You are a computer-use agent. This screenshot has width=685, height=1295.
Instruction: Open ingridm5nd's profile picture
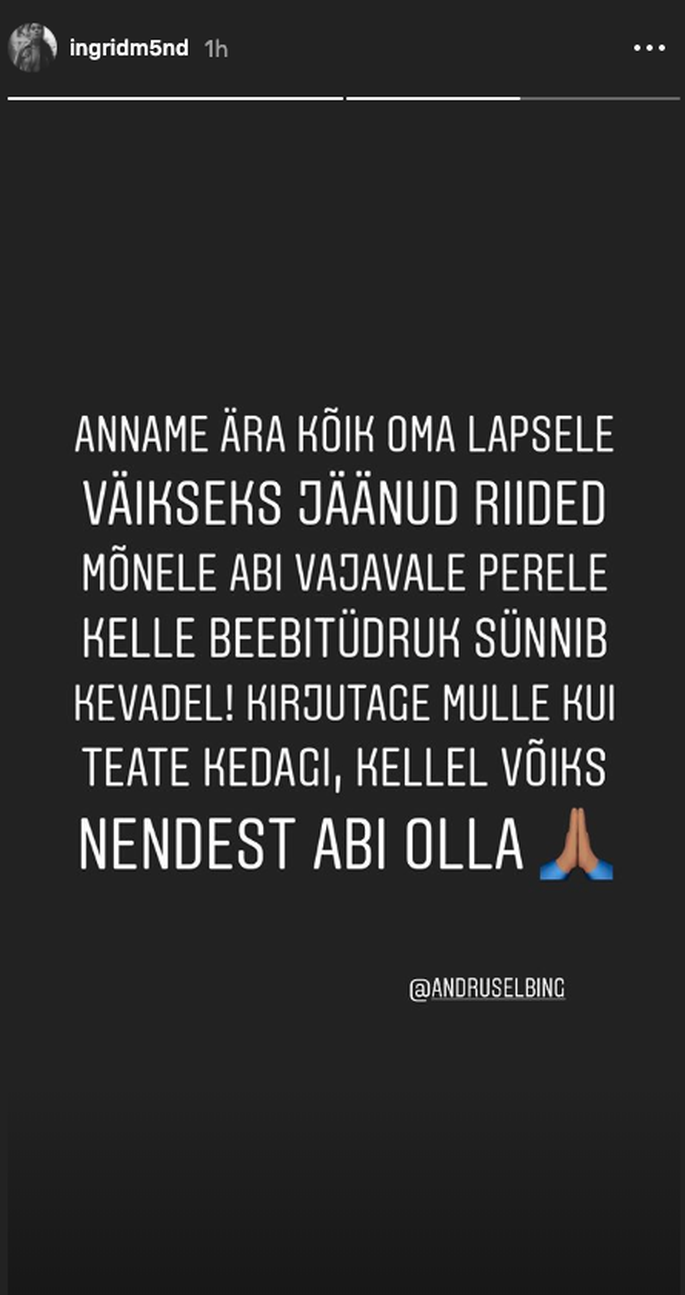click(x=33, y=48)
